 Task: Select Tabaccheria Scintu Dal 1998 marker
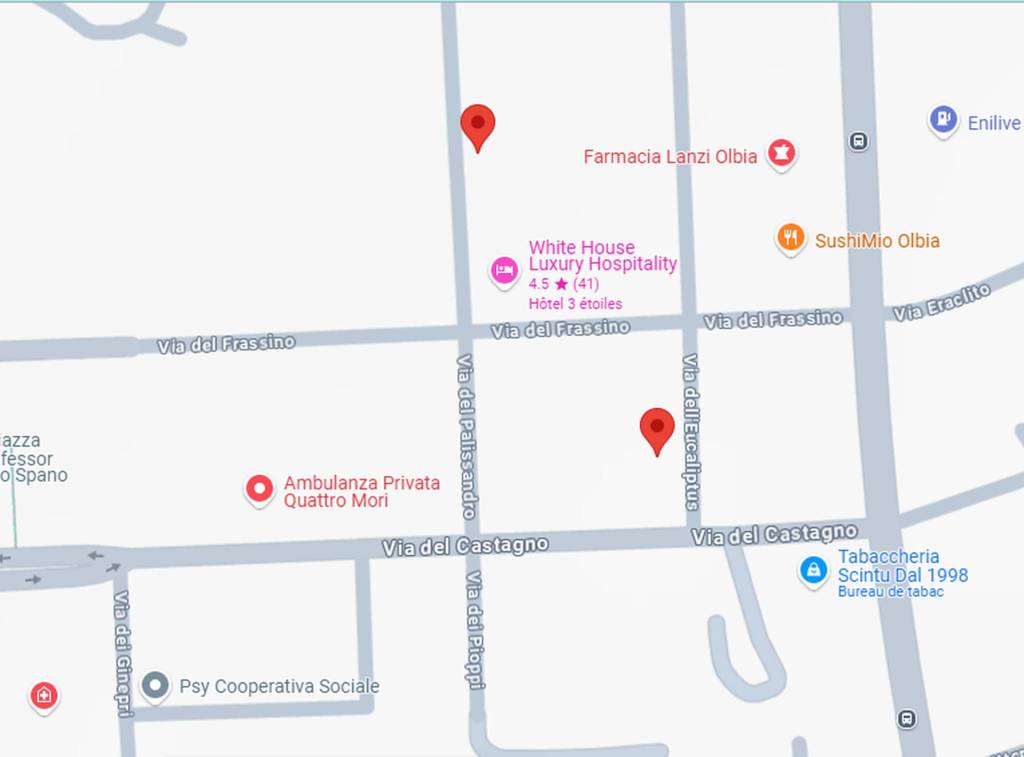pyautogui.click(x=813, y=570)
